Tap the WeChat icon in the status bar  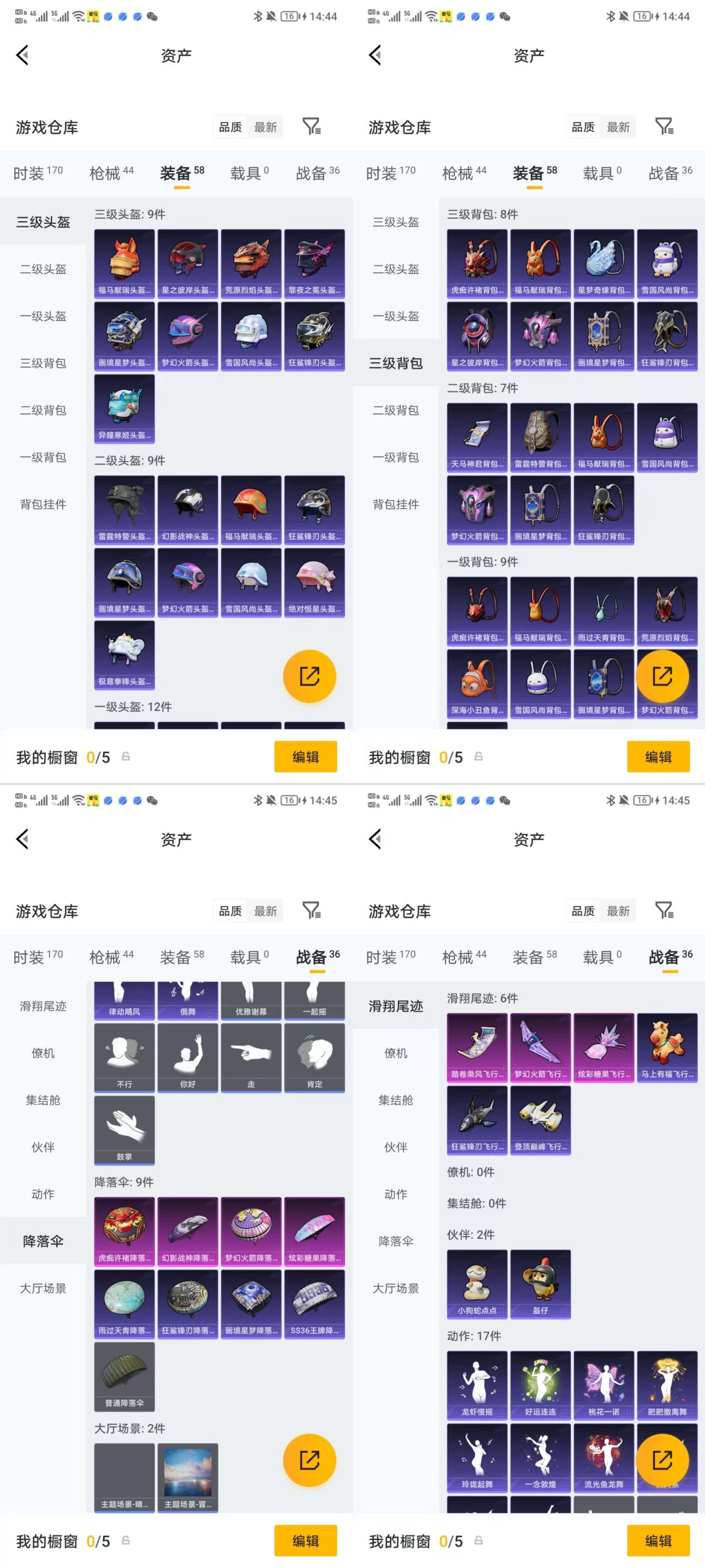pyautogui.click(x=153, y=17)
